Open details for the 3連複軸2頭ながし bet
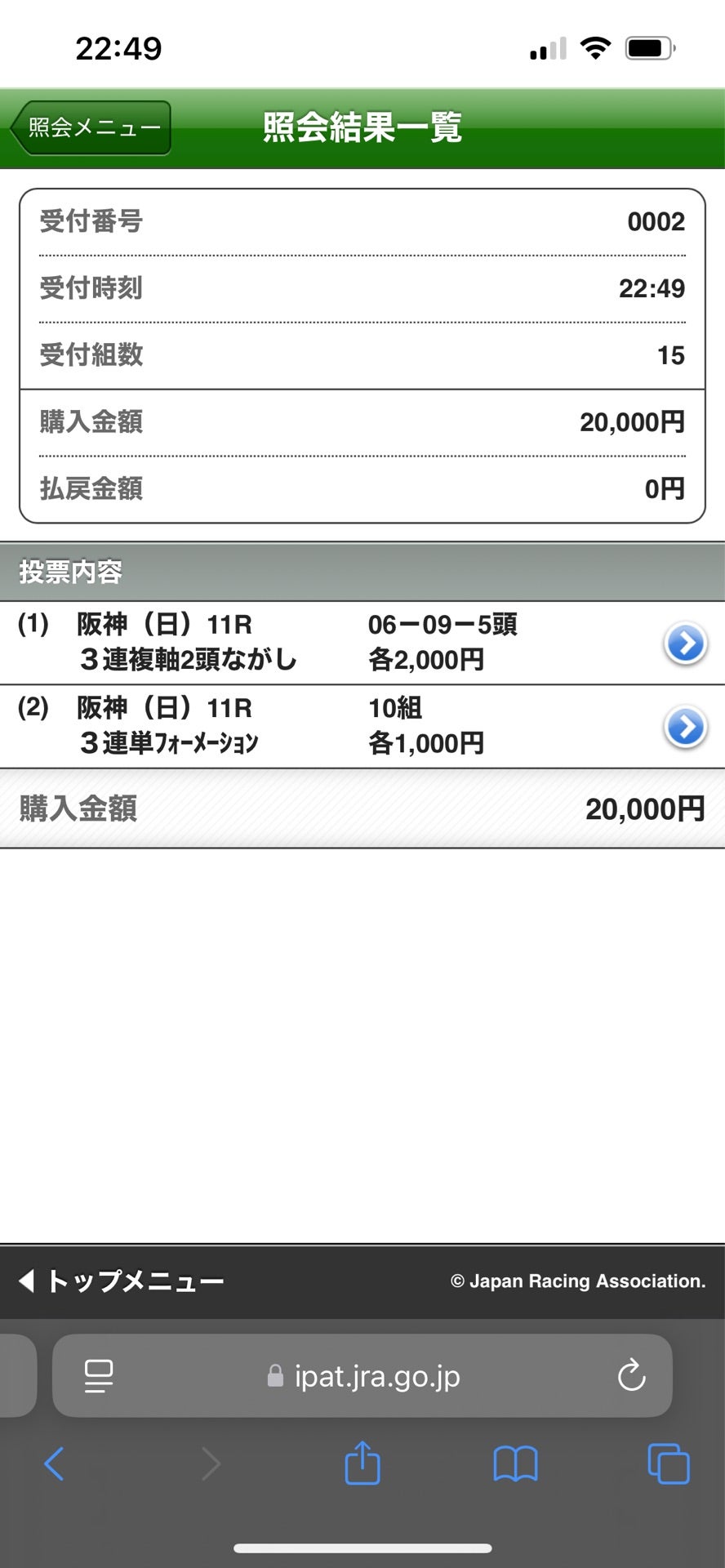 [685, 644]
